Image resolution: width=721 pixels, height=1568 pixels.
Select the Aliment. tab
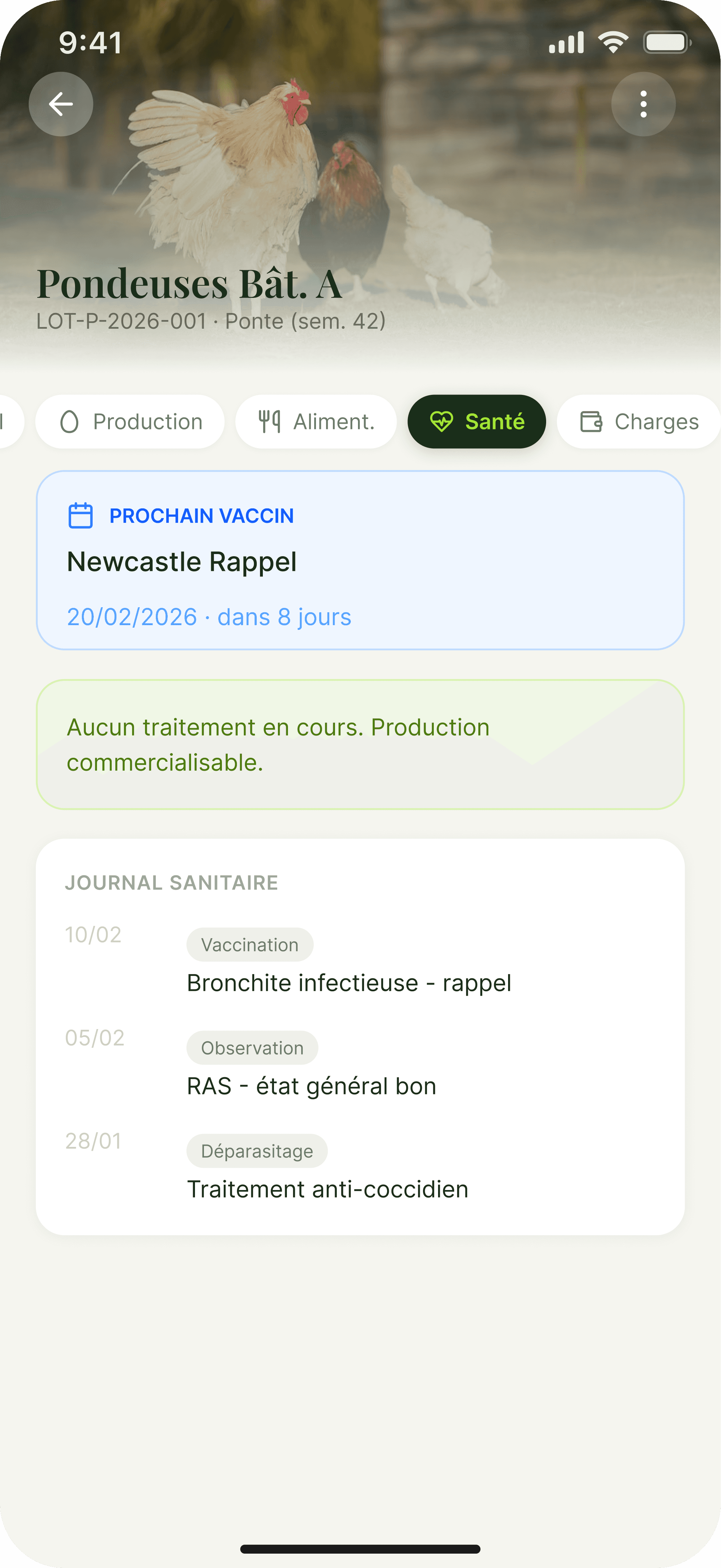point(316,422)
